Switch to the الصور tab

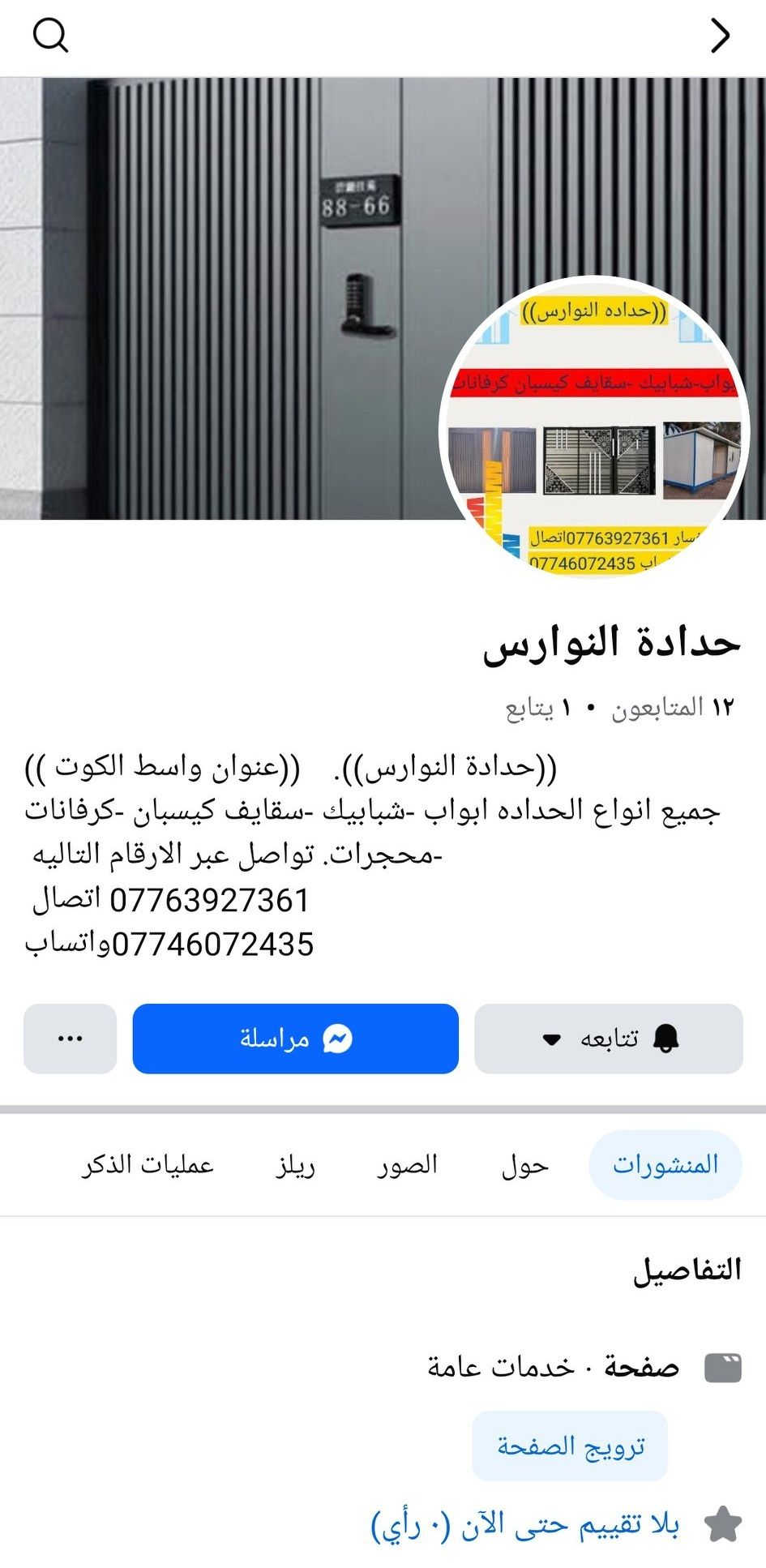407,1165
